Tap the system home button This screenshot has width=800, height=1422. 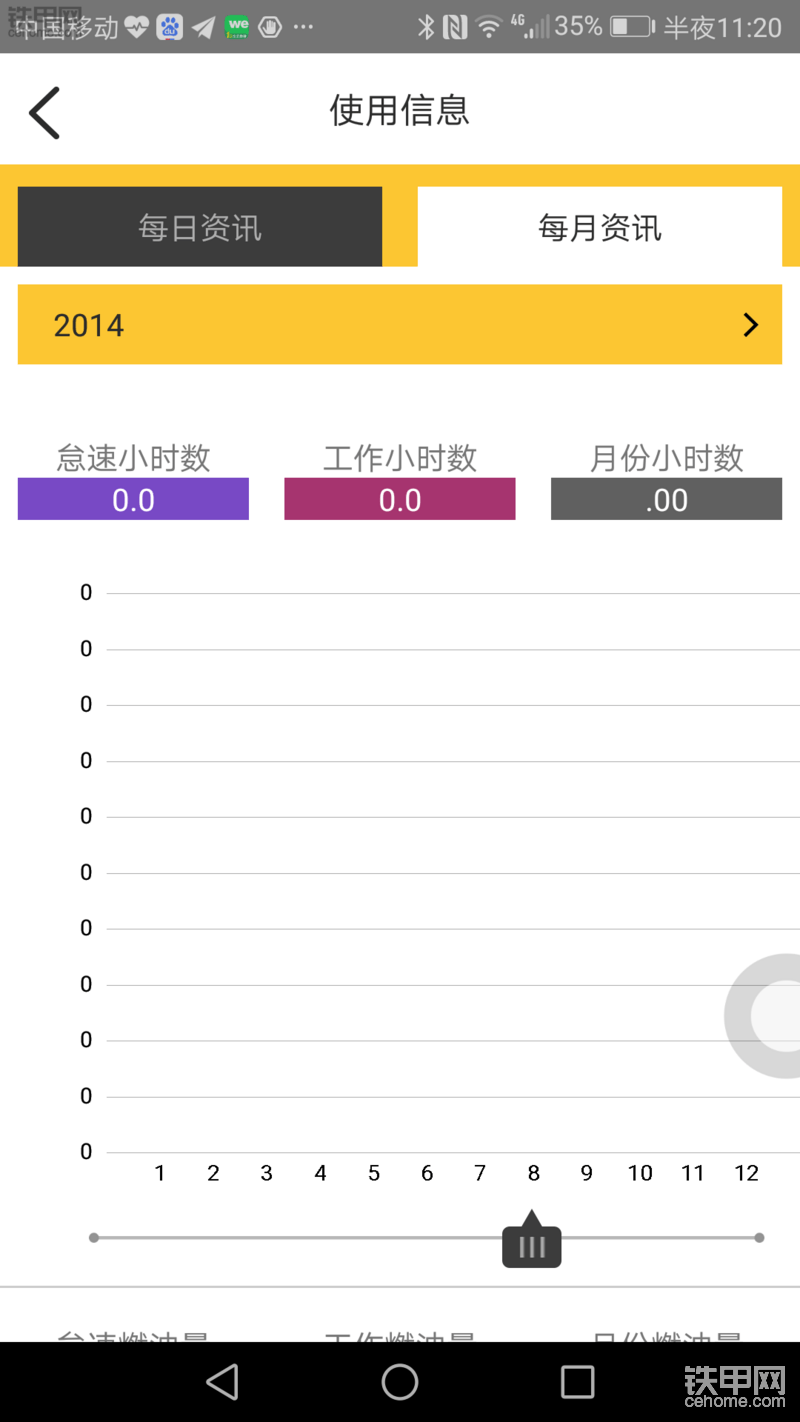pyautogui.click(x=400, y=1382)
